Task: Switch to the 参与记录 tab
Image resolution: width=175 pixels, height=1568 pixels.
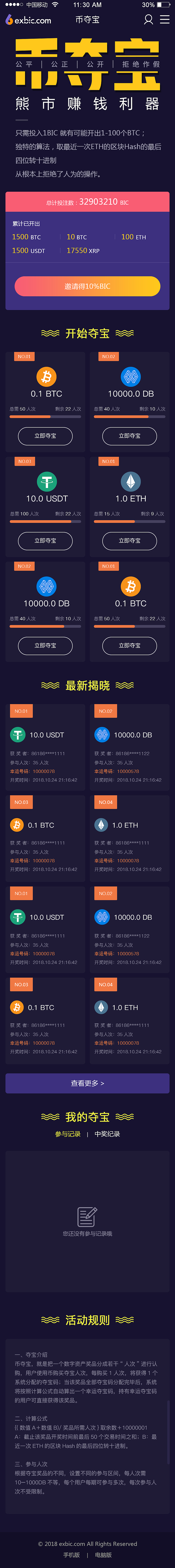Action: click(67, 1134)
